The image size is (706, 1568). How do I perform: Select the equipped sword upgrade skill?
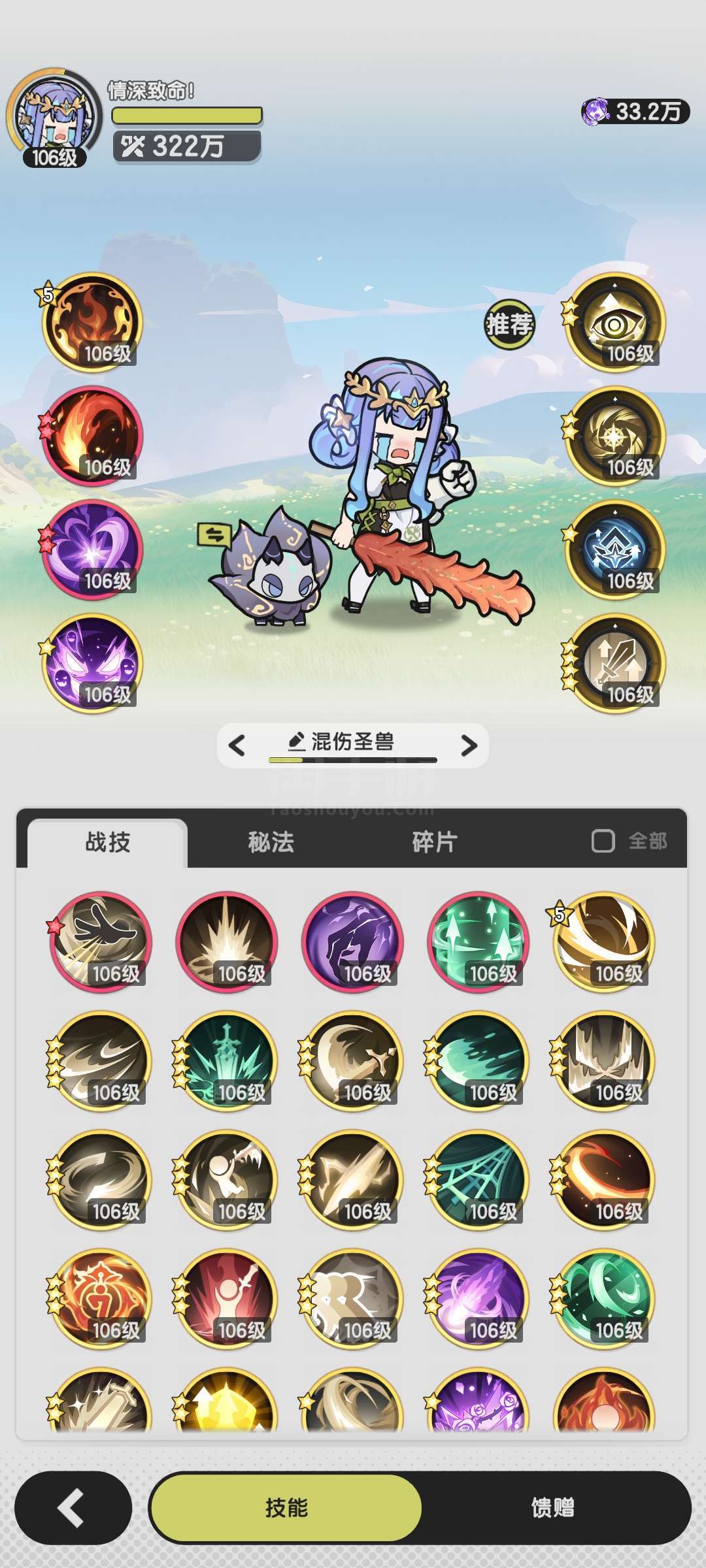(x=614, y=663)
